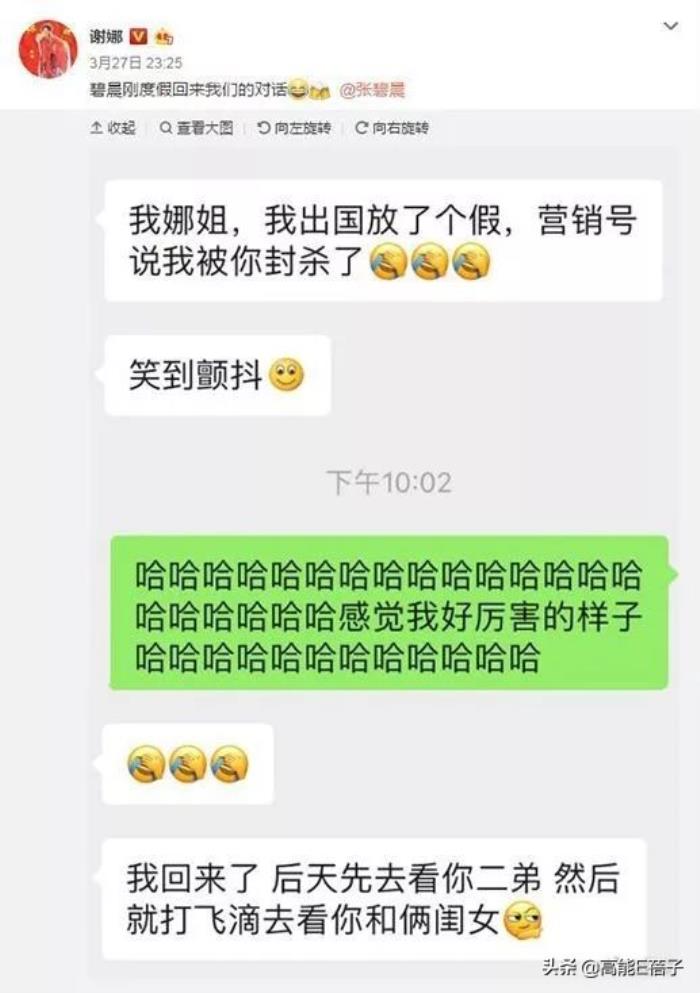Open 谢娜's profile avatar
This screenshot has height=993, width=700.
click(47, 49)
